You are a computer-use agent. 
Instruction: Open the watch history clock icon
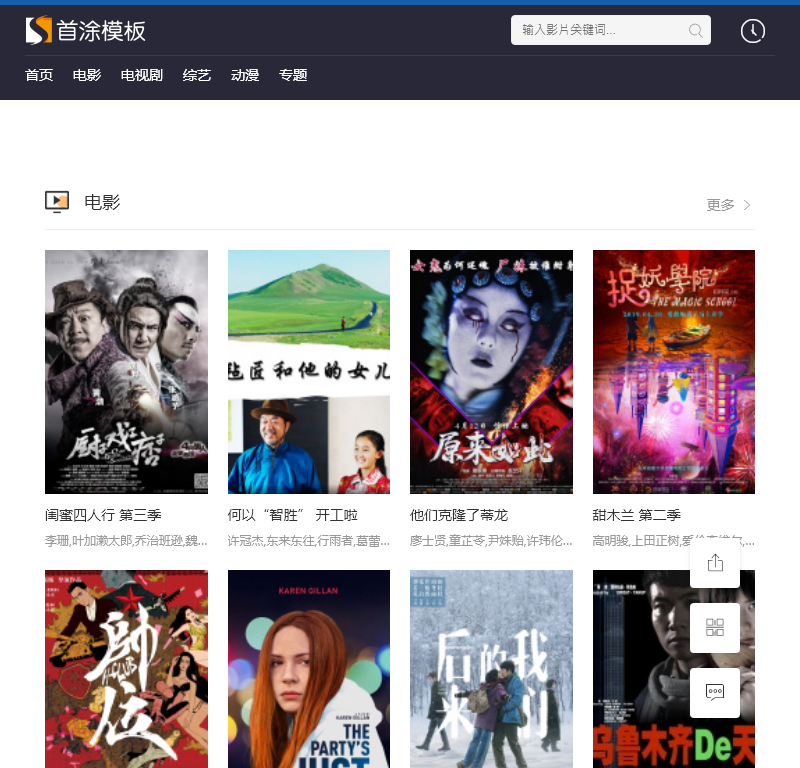(x=752, y=31)
